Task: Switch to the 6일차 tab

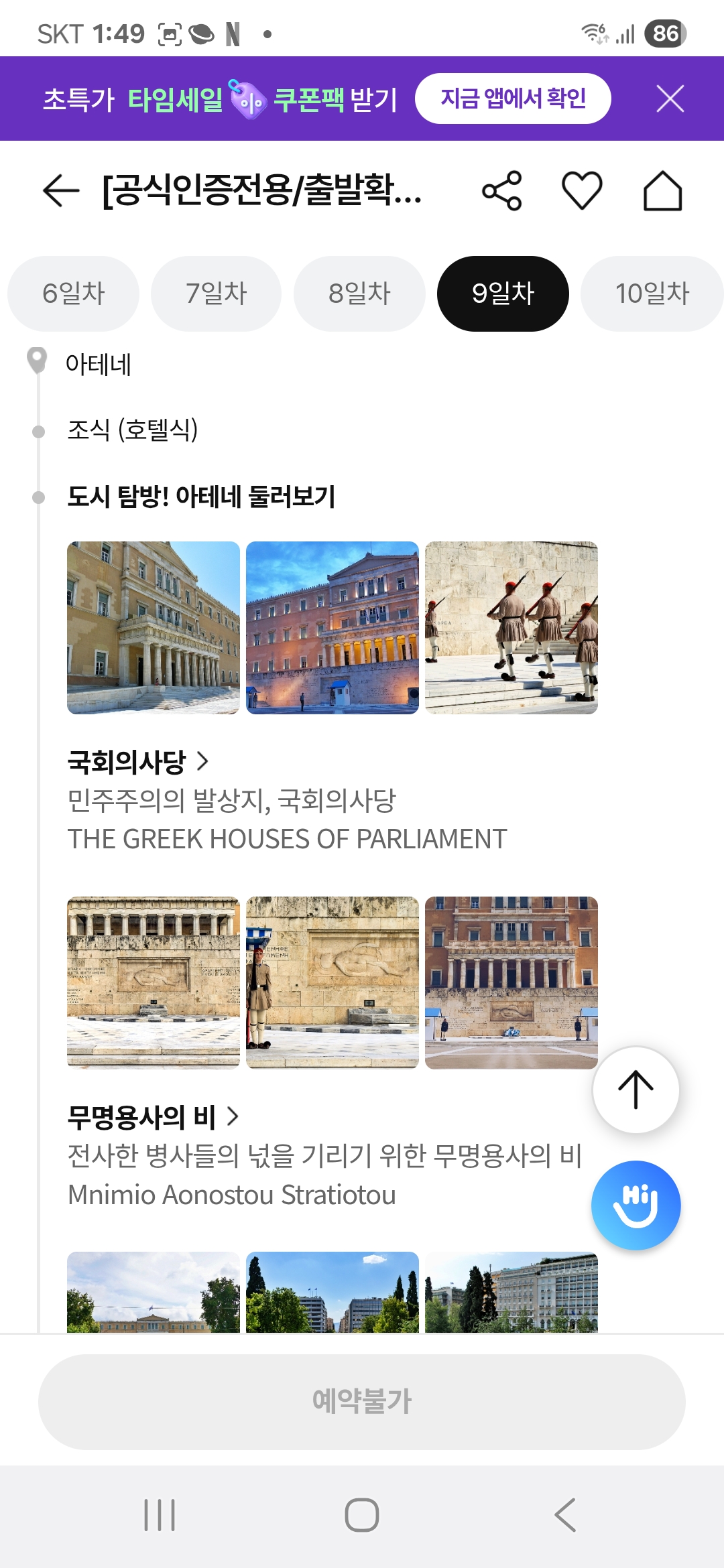Action: tap(74, 293)
